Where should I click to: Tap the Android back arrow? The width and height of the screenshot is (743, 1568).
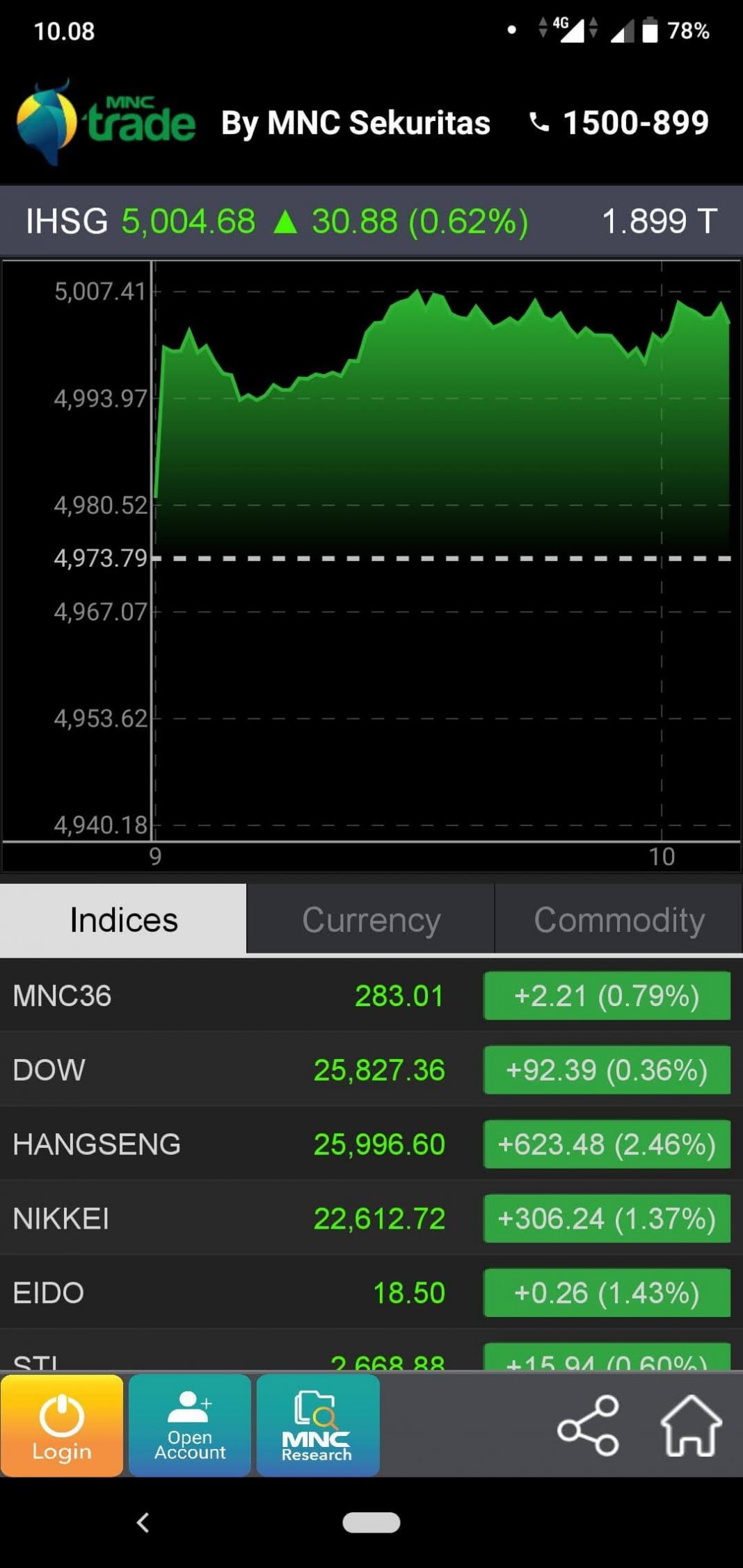(x=144, y=1519)
